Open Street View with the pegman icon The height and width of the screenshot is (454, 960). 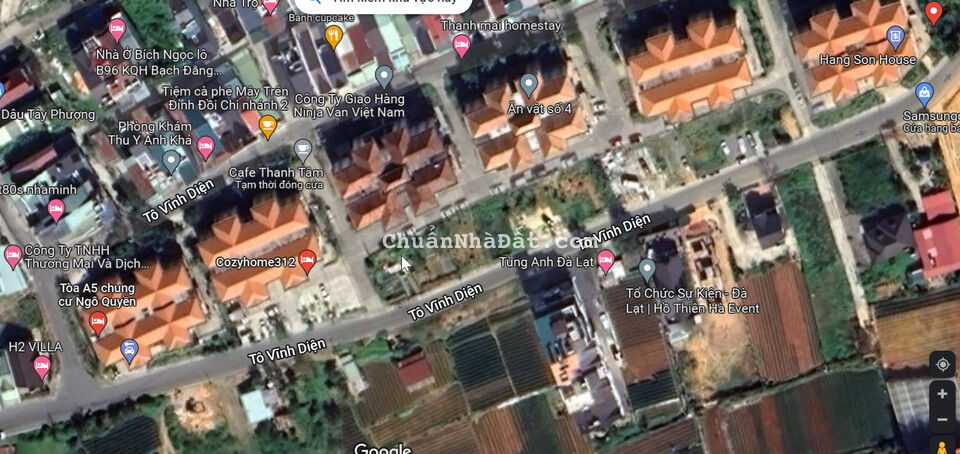(x=941, y=446)
